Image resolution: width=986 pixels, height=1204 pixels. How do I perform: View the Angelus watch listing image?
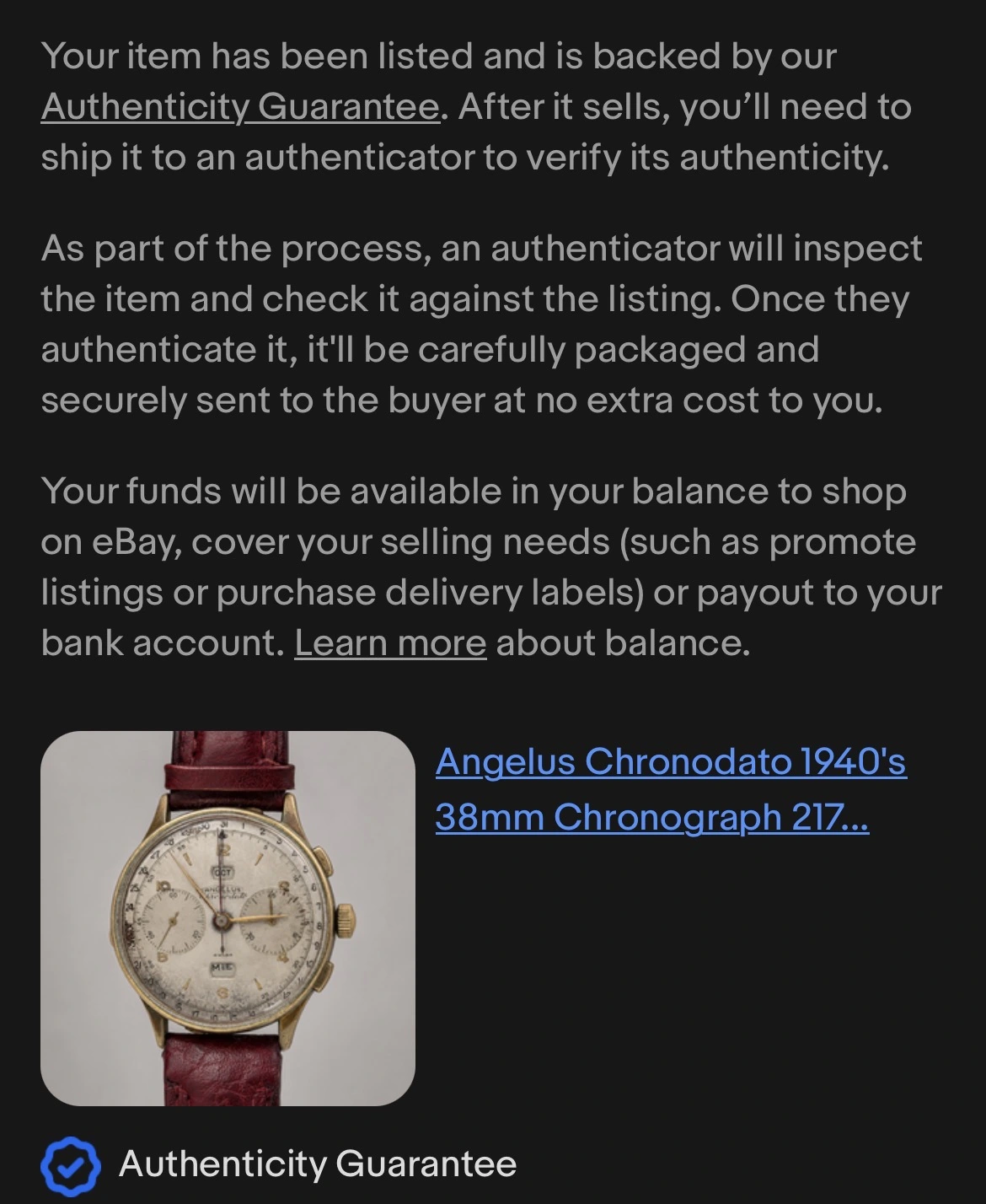point(228,918)
